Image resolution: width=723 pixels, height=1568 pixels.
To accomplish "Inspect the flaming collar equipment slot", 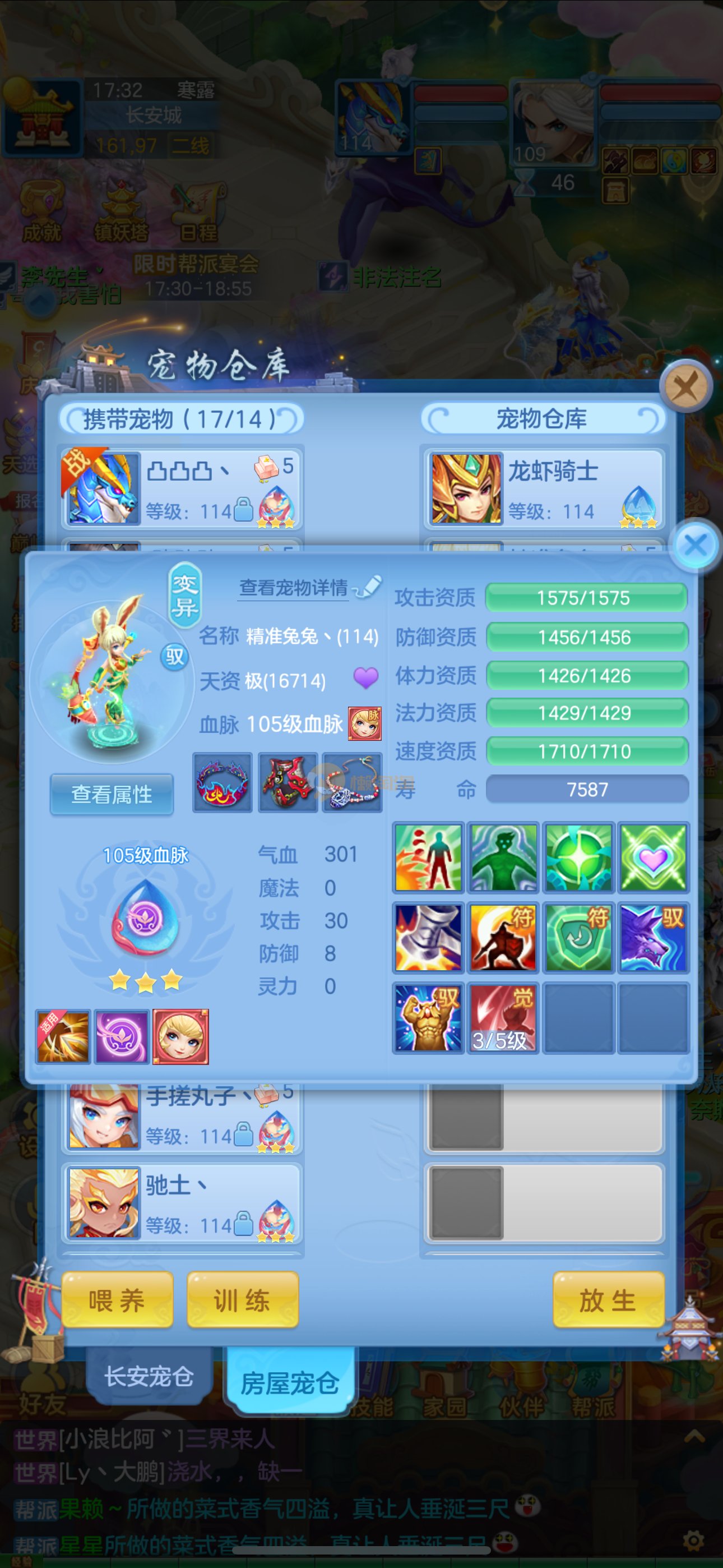I will tap(222, 783).
